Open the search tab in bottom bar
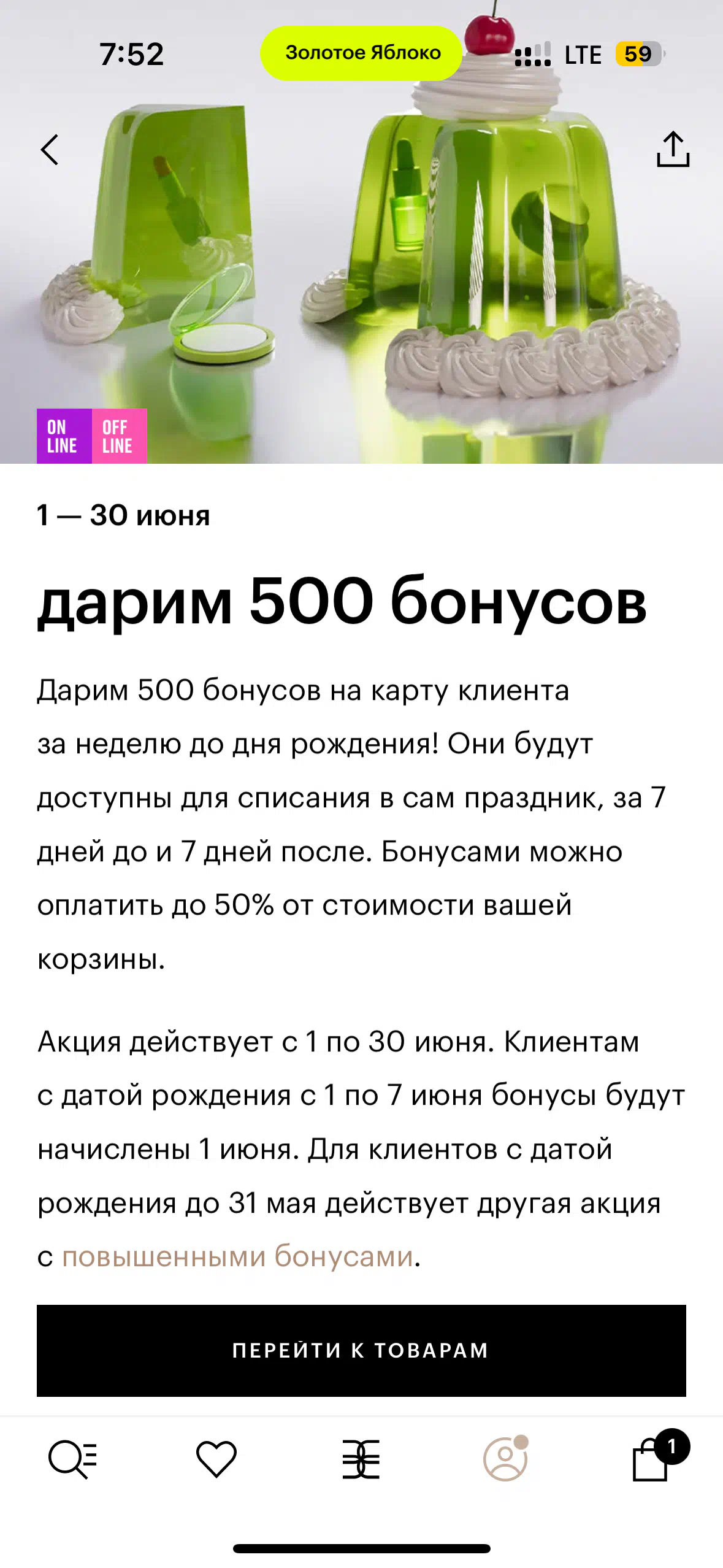This screenshot has height=1568, width=723. click(x=72, y=1459)
